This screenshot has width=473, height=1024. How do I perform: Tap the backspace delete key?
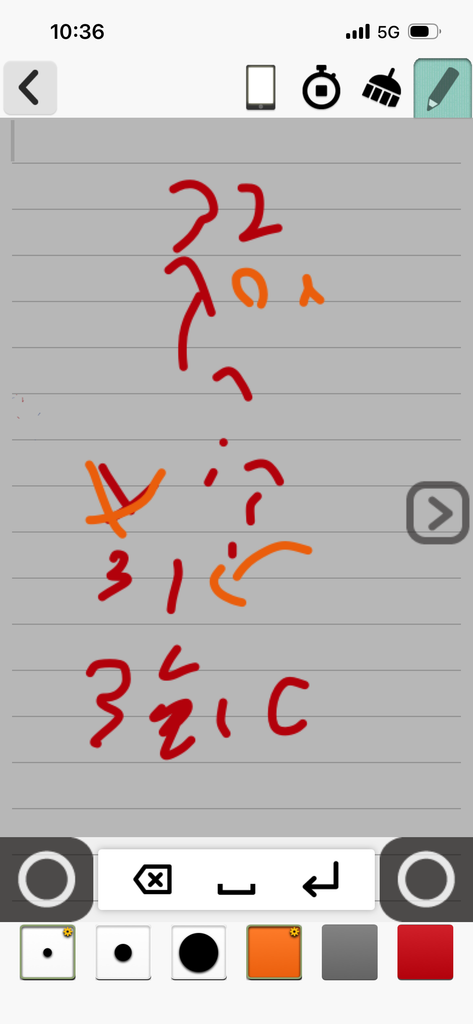click(153, 880)
